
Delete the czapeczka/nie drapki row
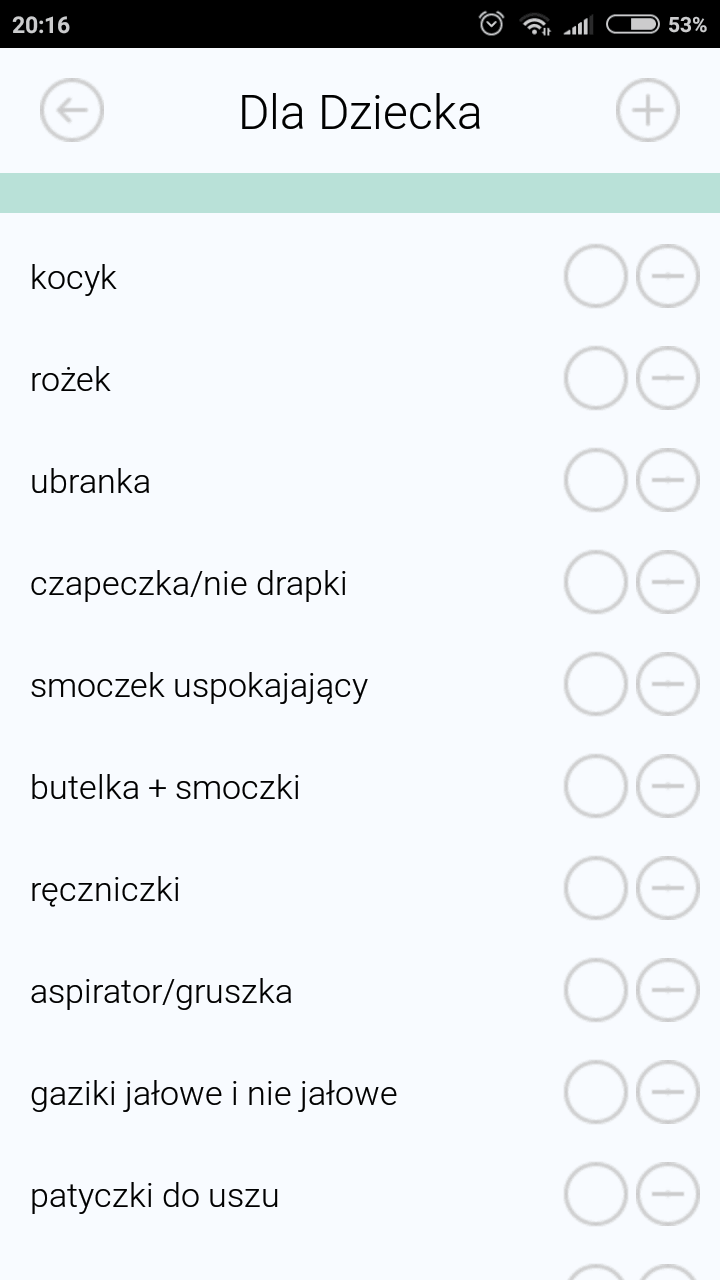click(x=668, y=582)
